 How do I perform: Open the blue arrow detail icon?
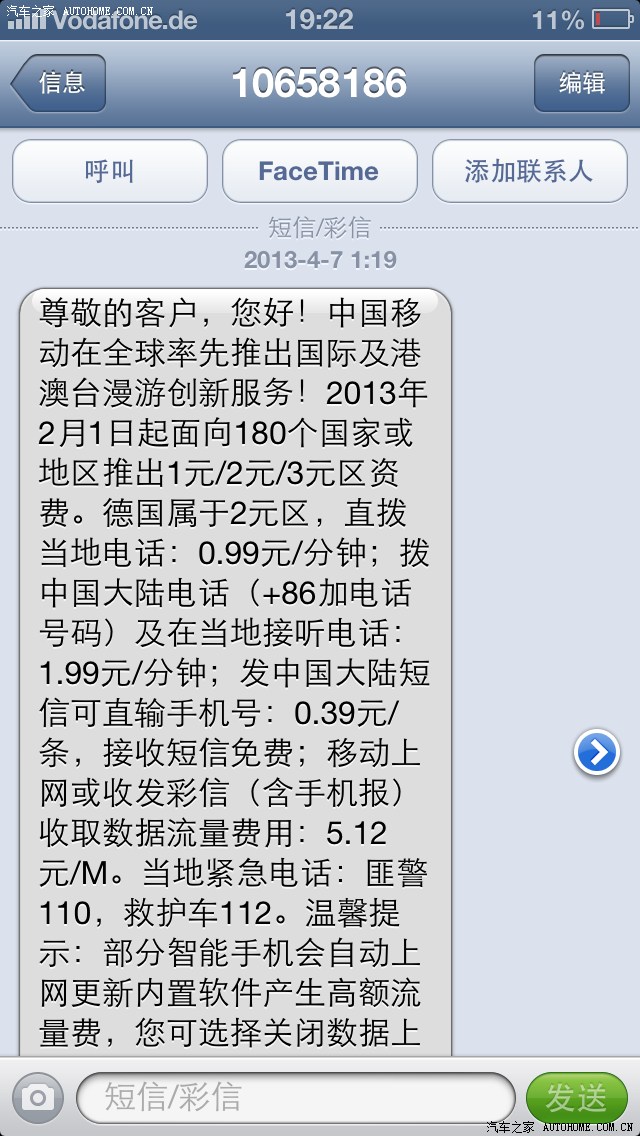597,753
